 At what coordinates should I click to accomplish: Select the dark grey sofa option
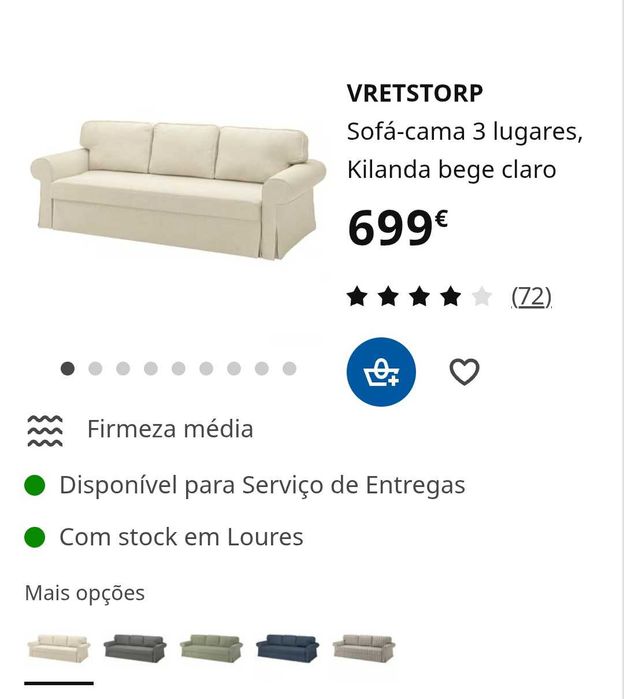(x=134, y=648)
